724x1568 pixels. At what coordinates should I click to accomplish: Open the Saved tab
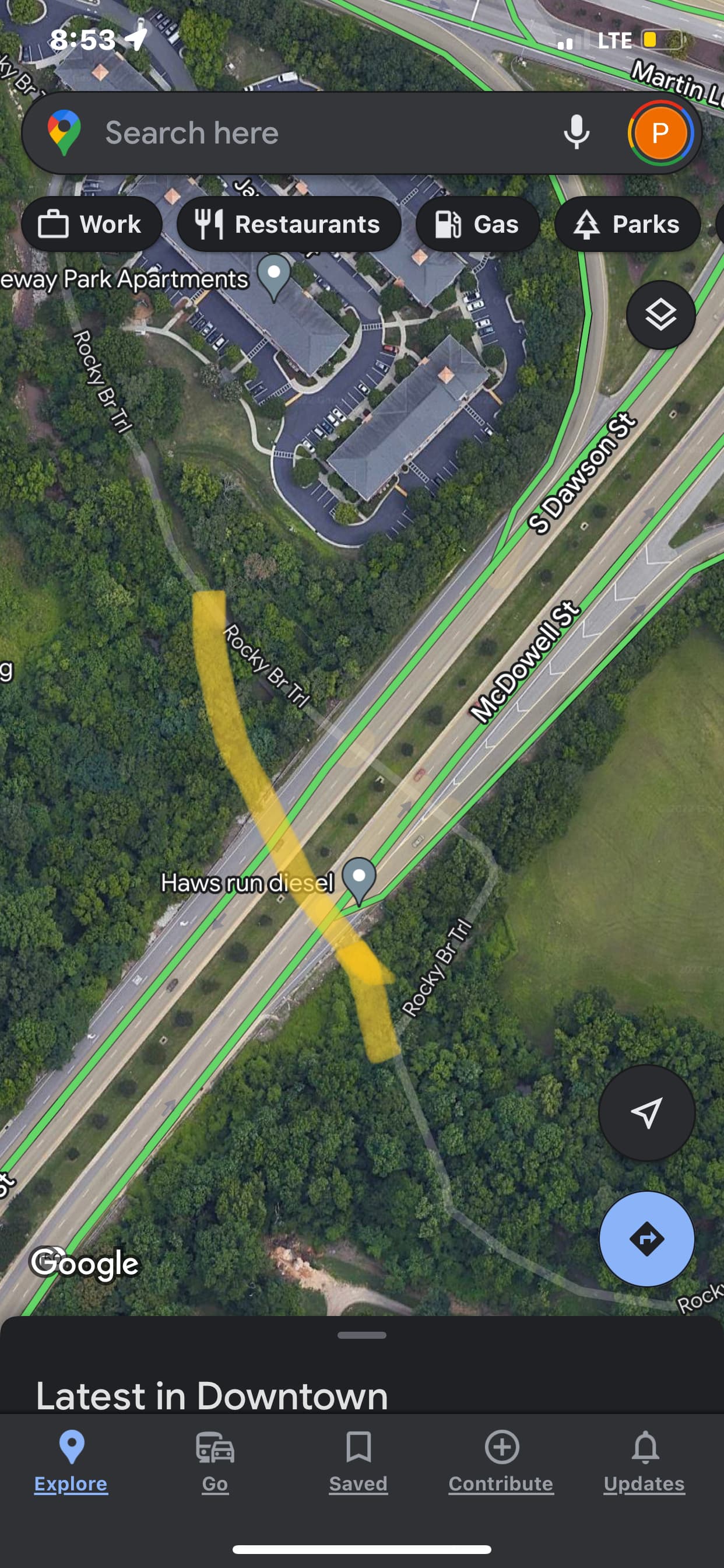(359, 1461)
